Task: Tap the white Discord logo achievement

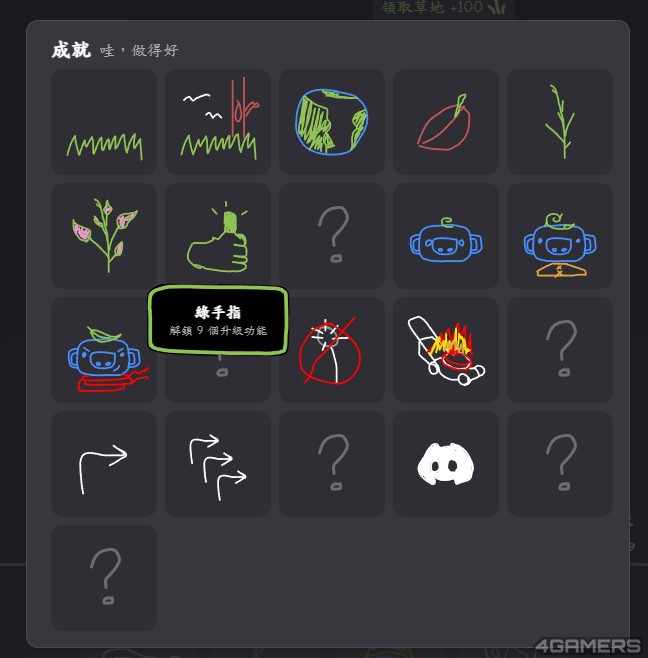Action: pos(446,464)
